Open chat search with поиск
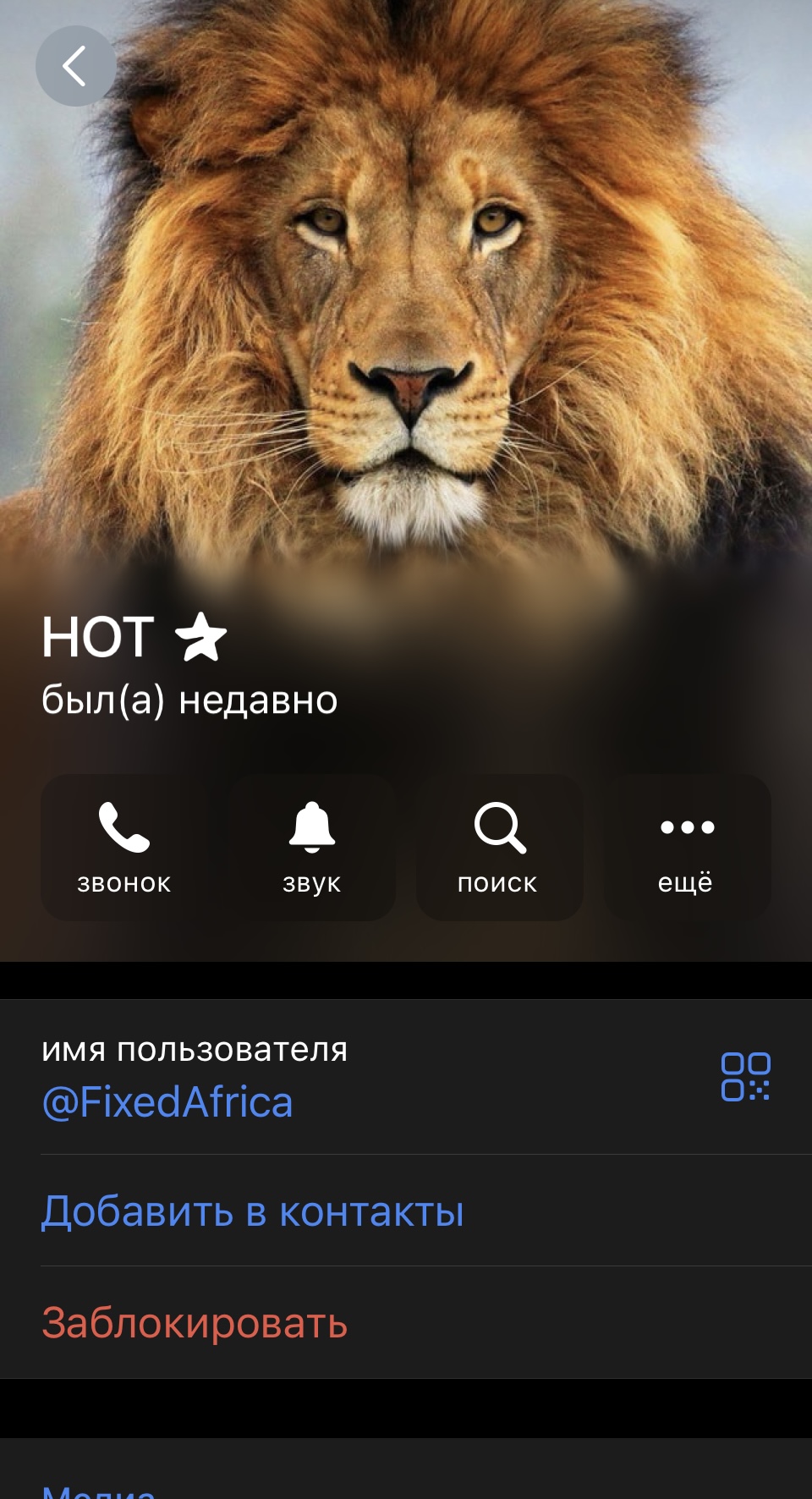Screen dimensions: 812x1499 [x=499, y=848]
